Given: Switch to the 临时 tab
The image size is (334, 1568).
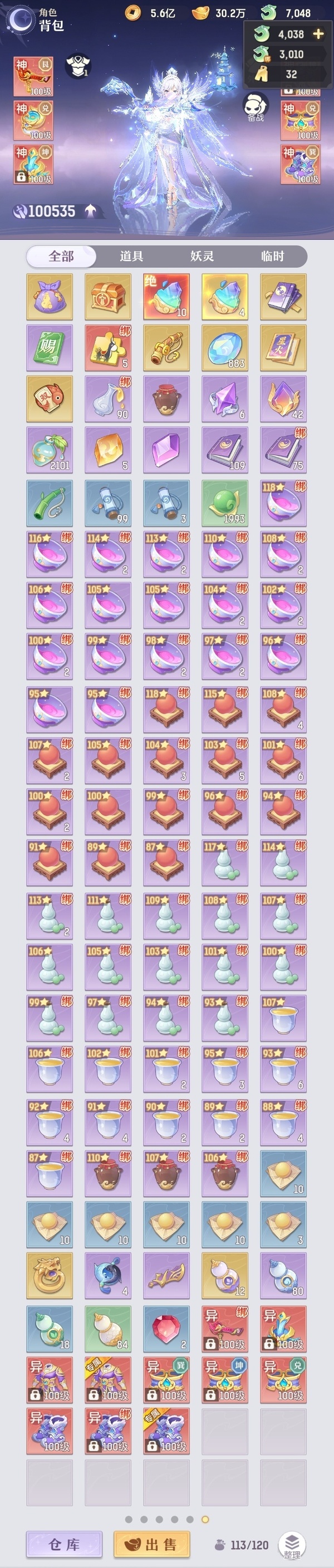Looking at the screenshot, I should (272, 256).
